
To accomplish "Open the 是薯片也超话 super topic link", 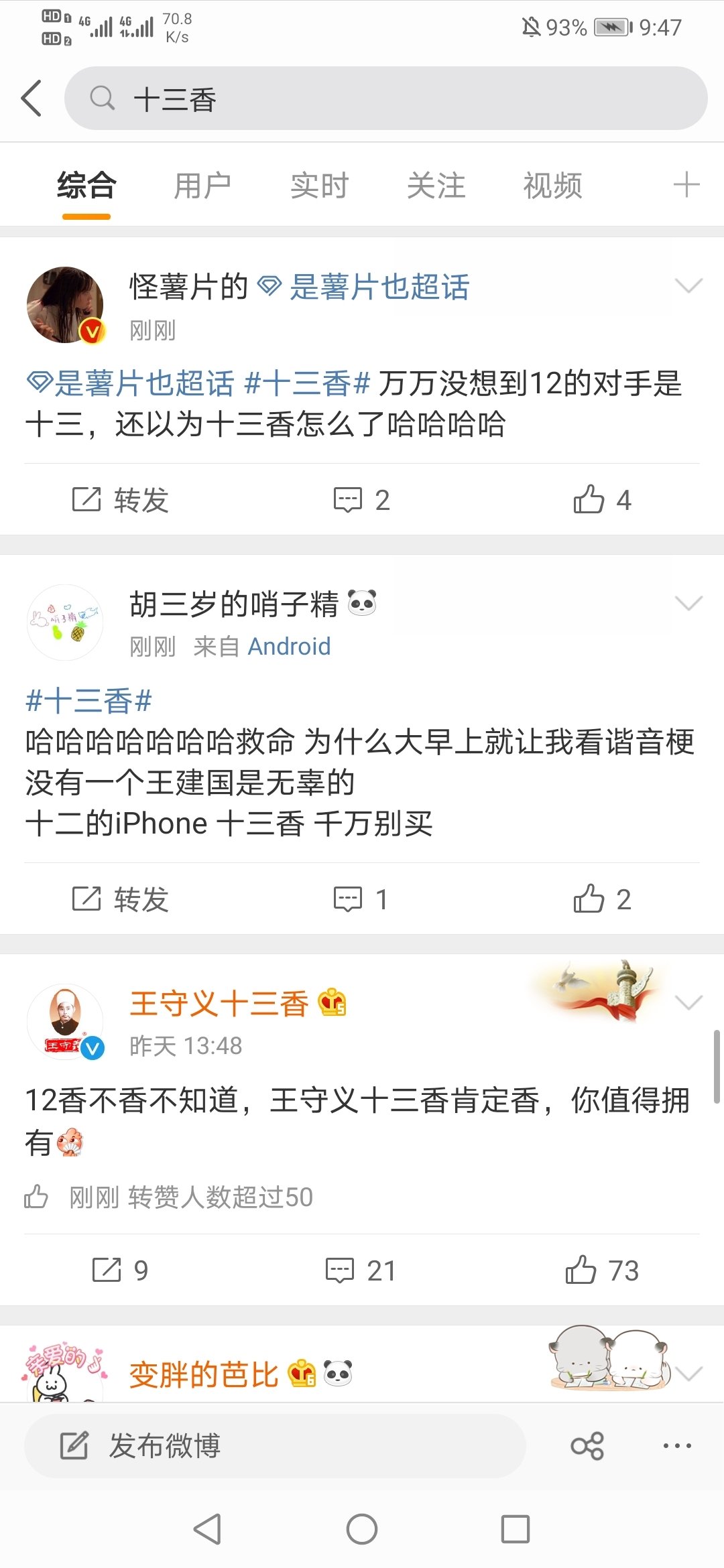I will click(x=379, y=287).
